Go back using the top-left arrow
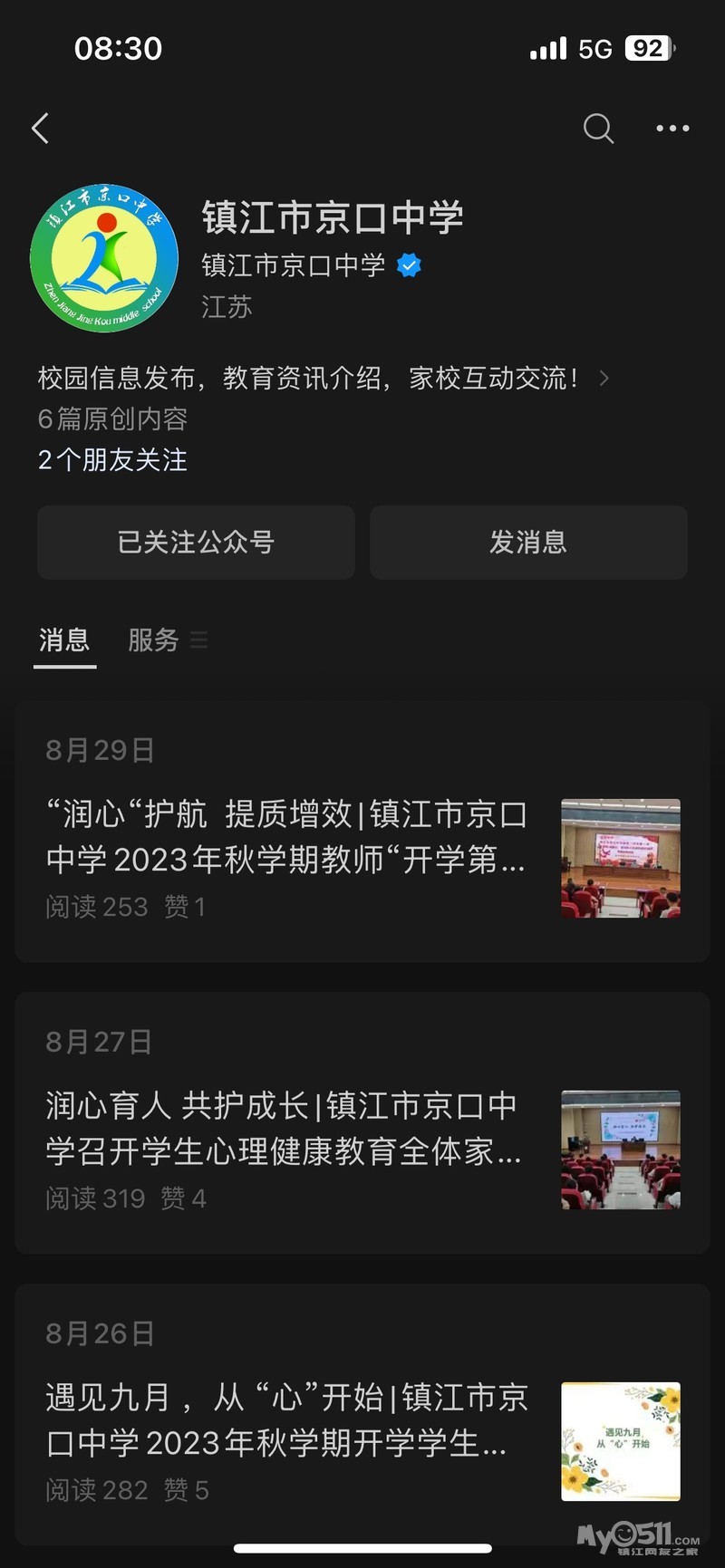 coord(41,129)
